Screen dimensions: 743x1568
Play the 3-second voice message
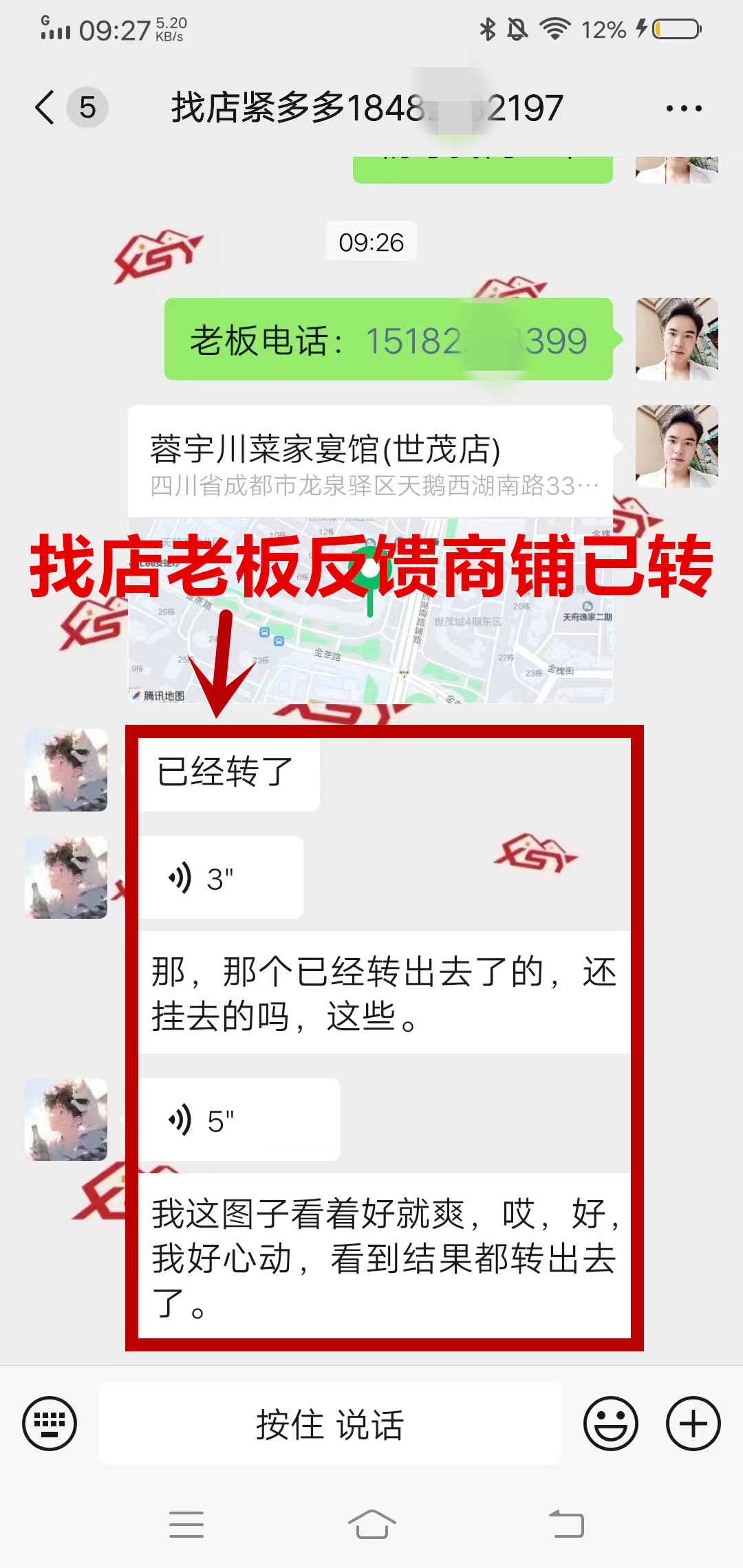(220, 878)
